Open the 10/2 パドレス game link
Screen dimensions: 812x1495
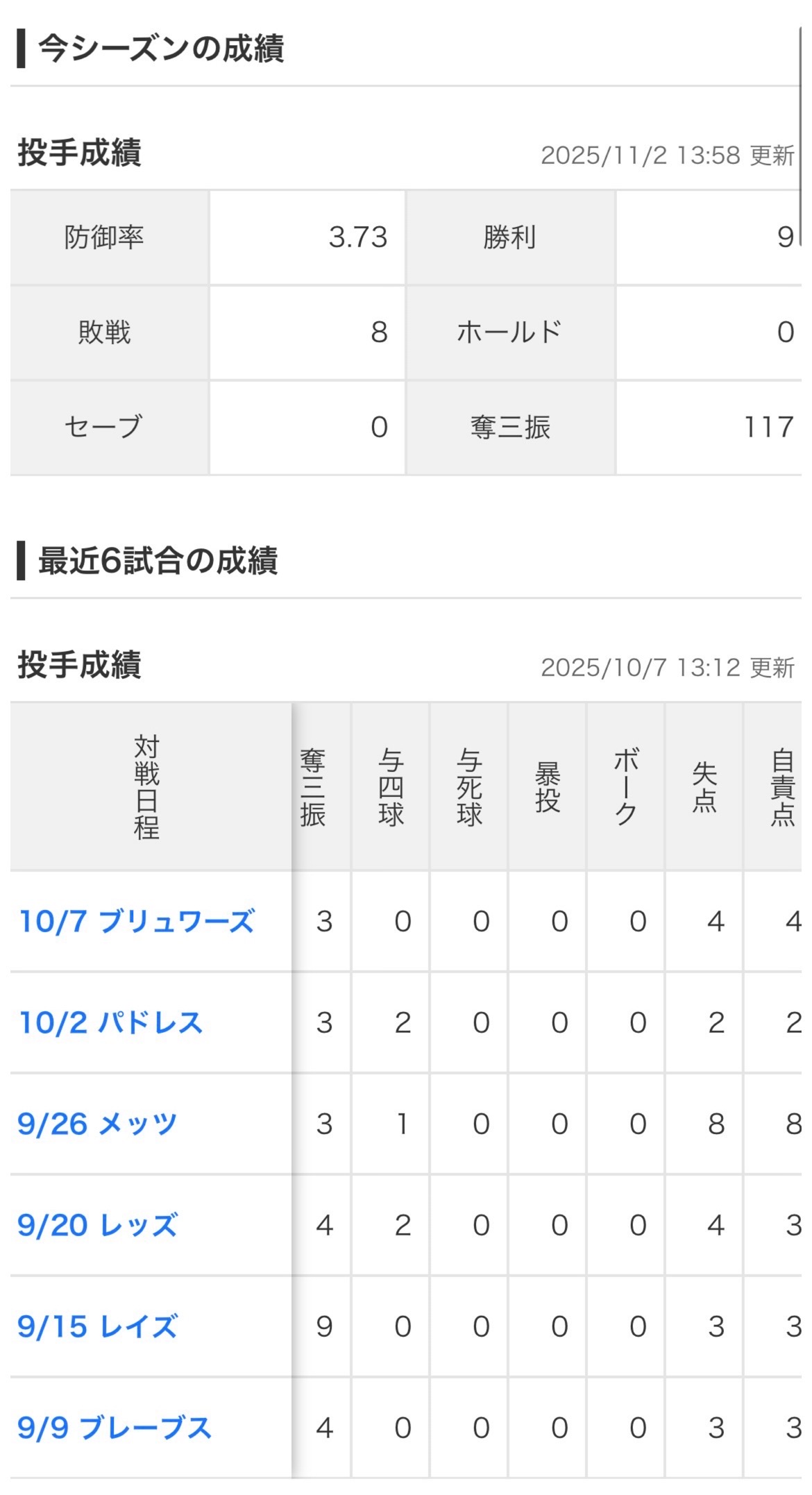pyautogui.click(x=110, y=1022)
